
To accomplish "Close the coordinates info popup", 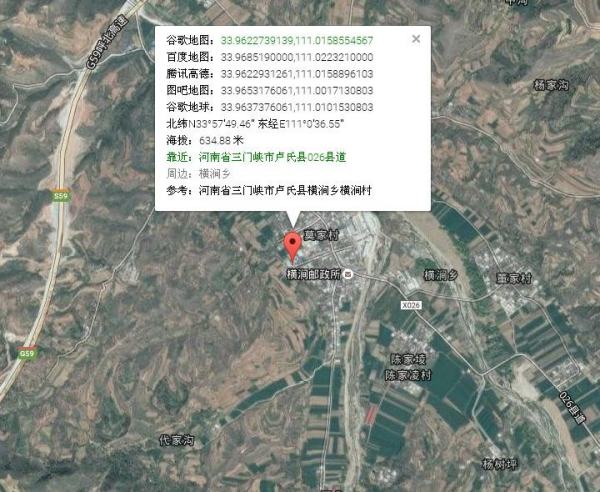I will (416, 39).
